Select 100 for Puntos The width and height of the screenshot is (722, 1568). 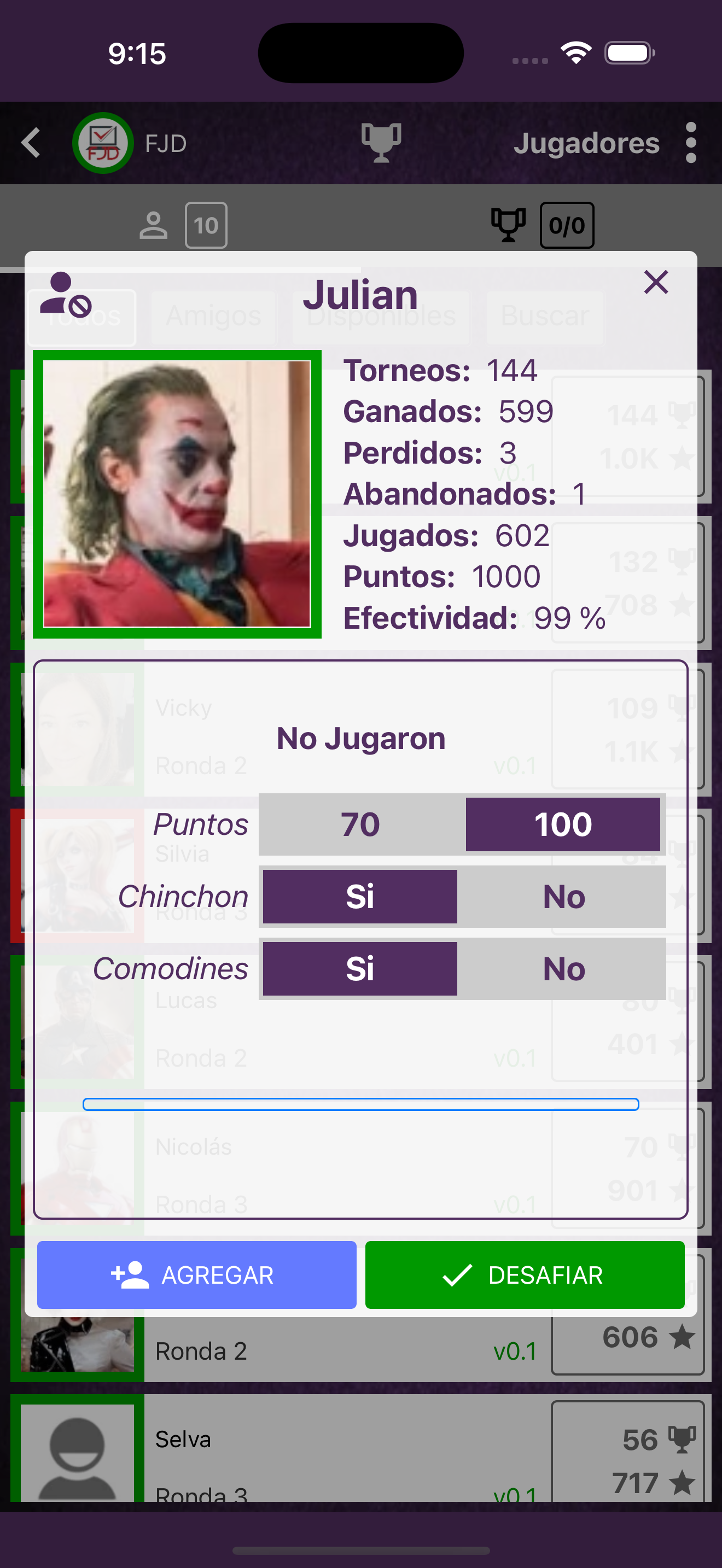pyautogui.click(x=562, y=824)
